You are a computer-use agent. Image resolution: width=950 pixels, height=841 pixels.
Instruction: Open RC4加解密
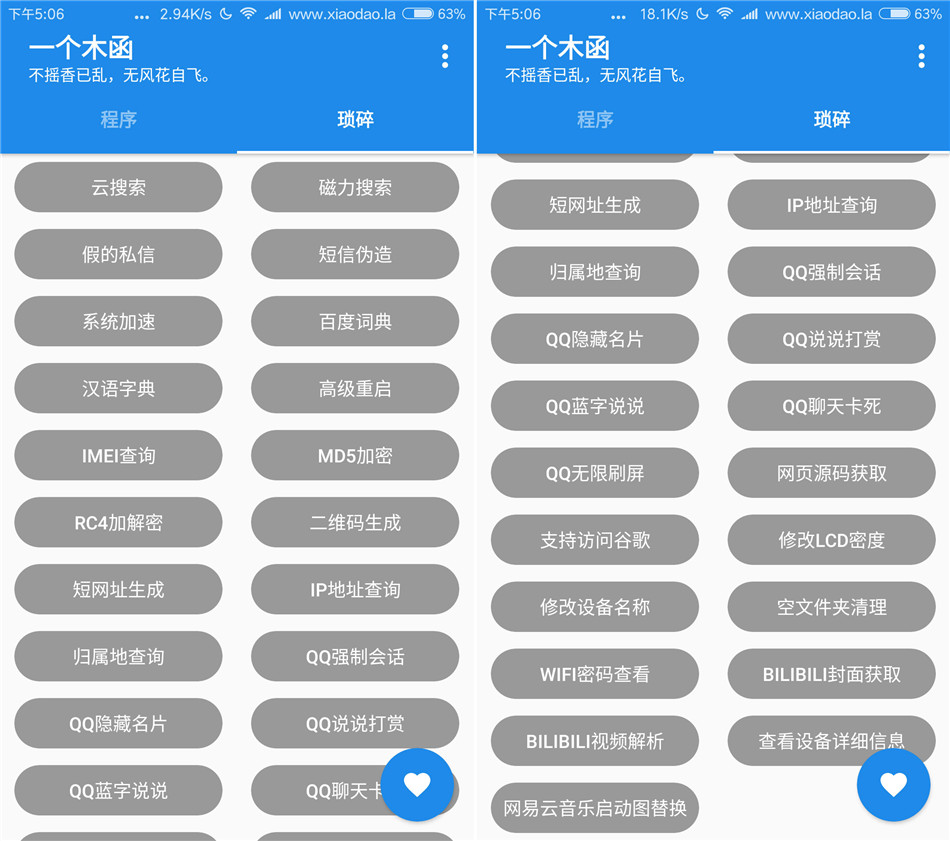[118, 522]
